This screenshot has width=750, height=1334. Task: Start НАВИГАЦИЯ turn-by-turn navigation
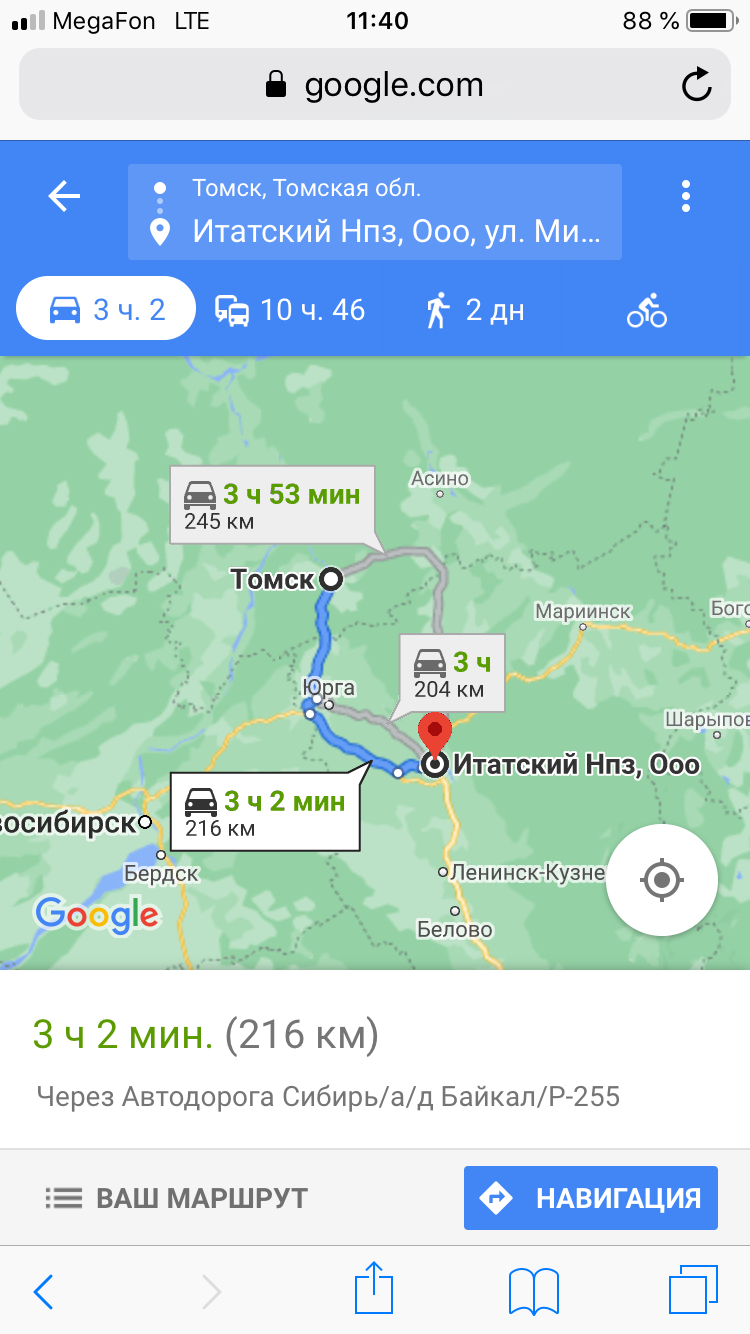(591, 1198)
